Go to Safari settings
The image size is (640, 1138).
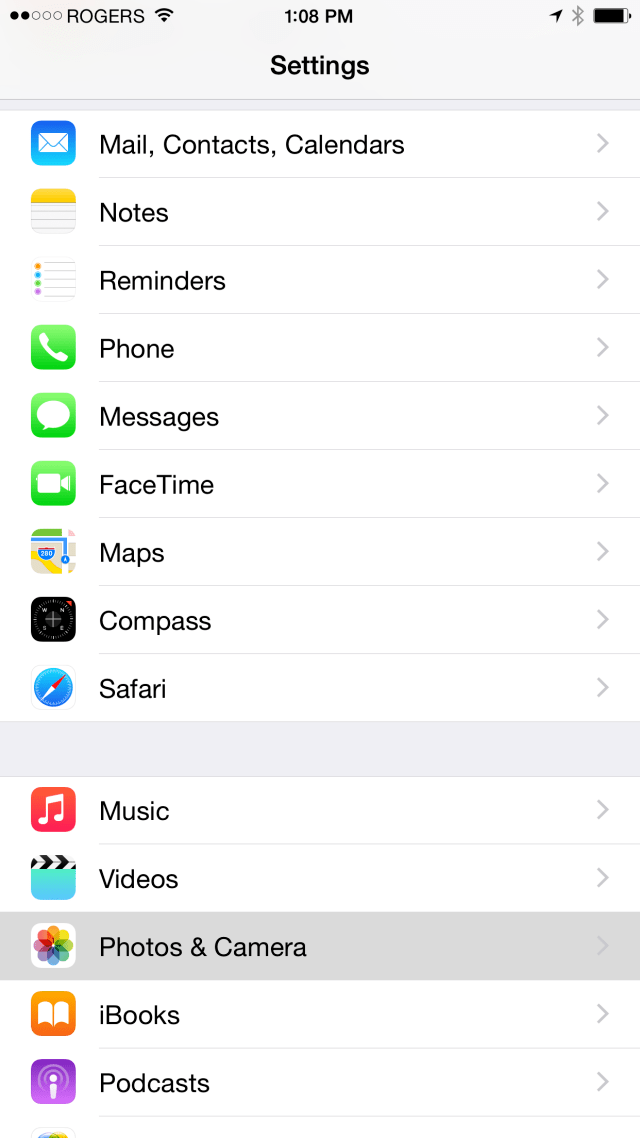click(320, 688)
